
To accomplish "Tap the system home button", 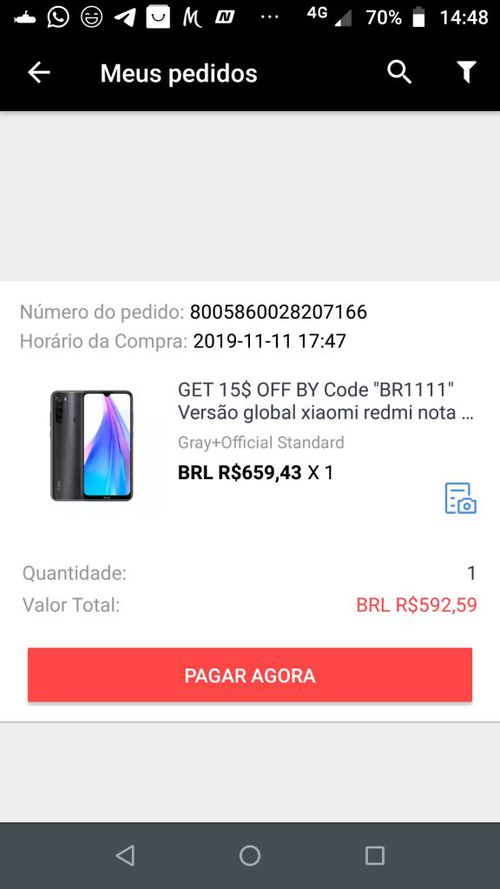I will [x=250, y=855].
